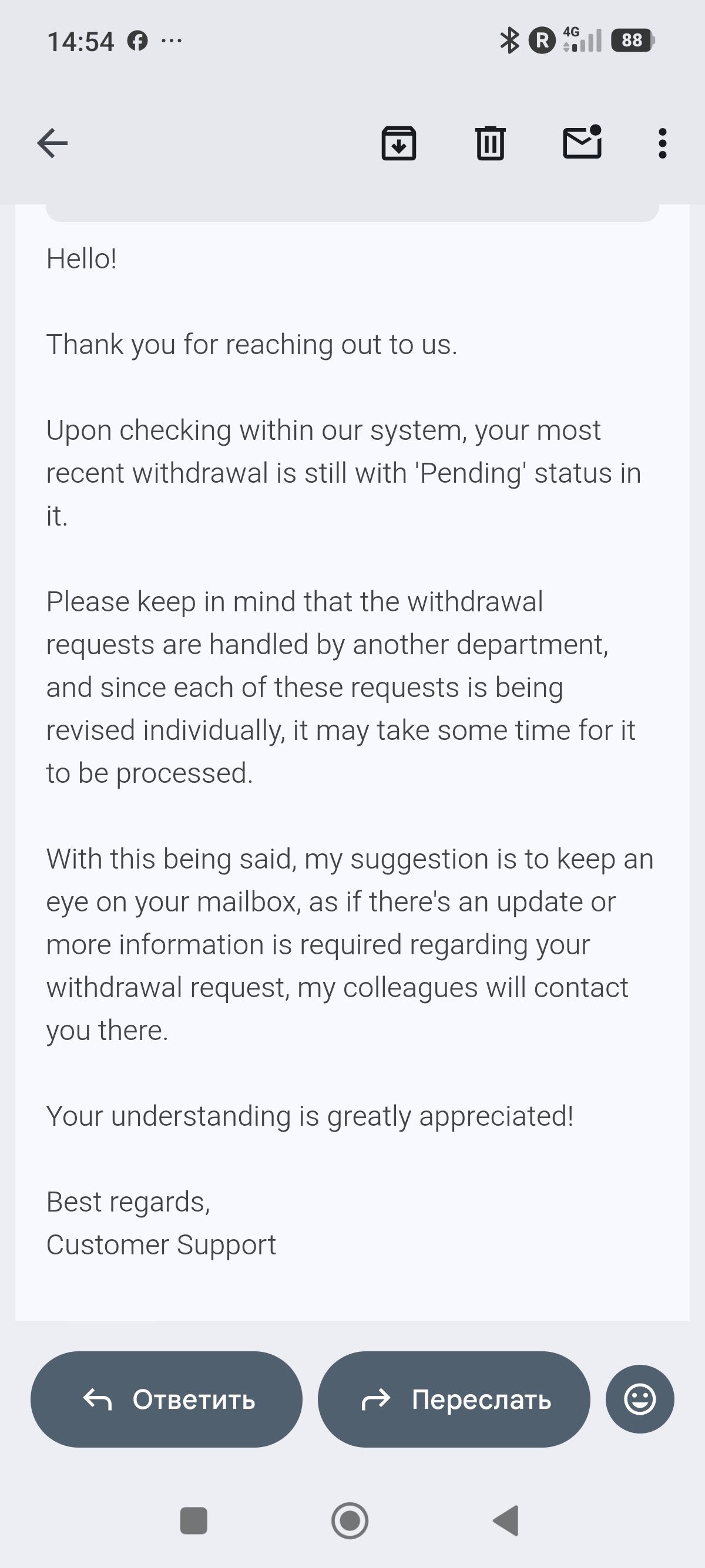Go to the home screen
705x1568 pixels.
click(x=350, y=1520)
